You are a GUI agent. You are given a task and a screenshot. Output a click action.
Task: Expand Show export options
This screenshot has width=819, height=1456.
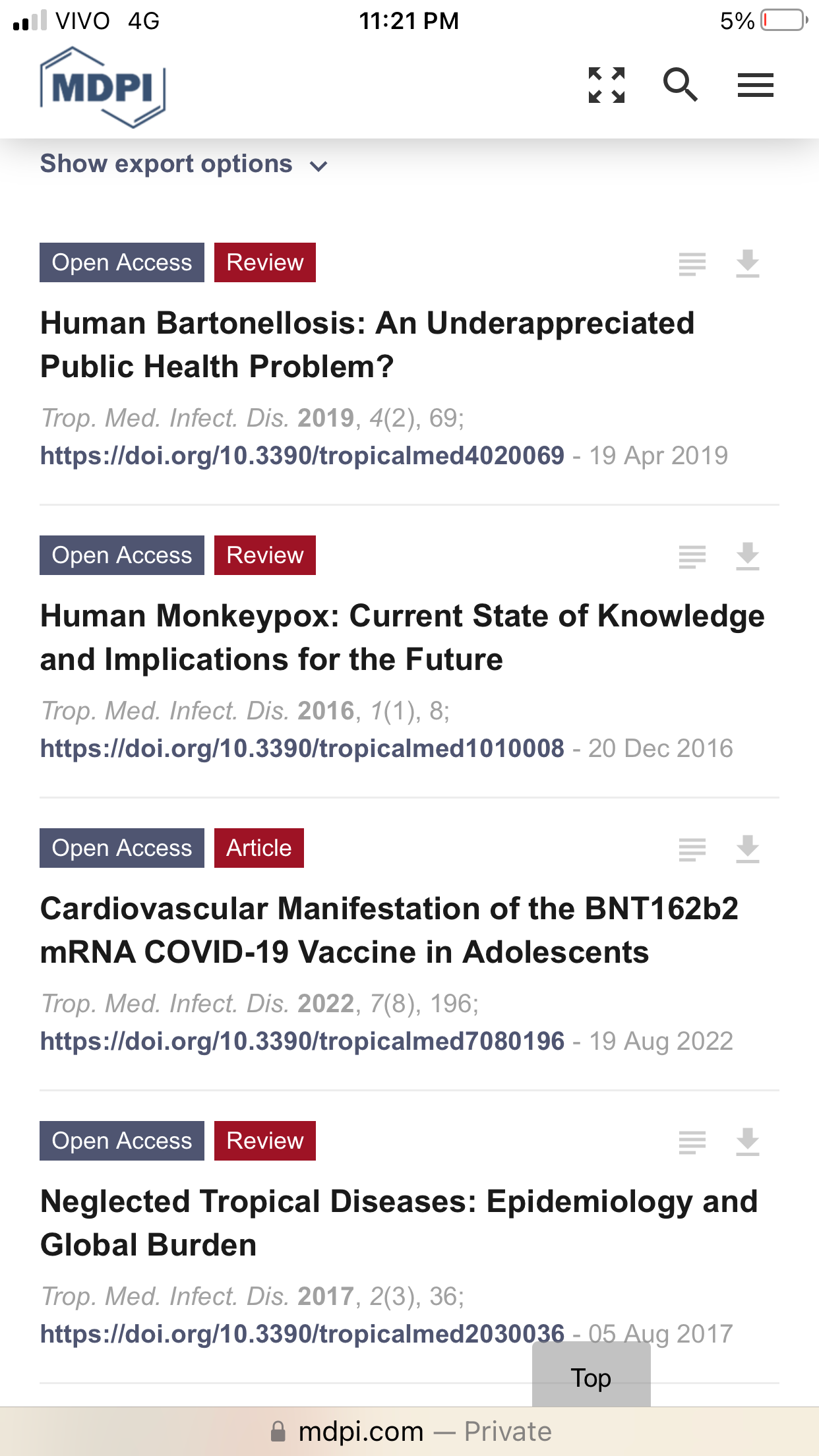pos(184,164)
